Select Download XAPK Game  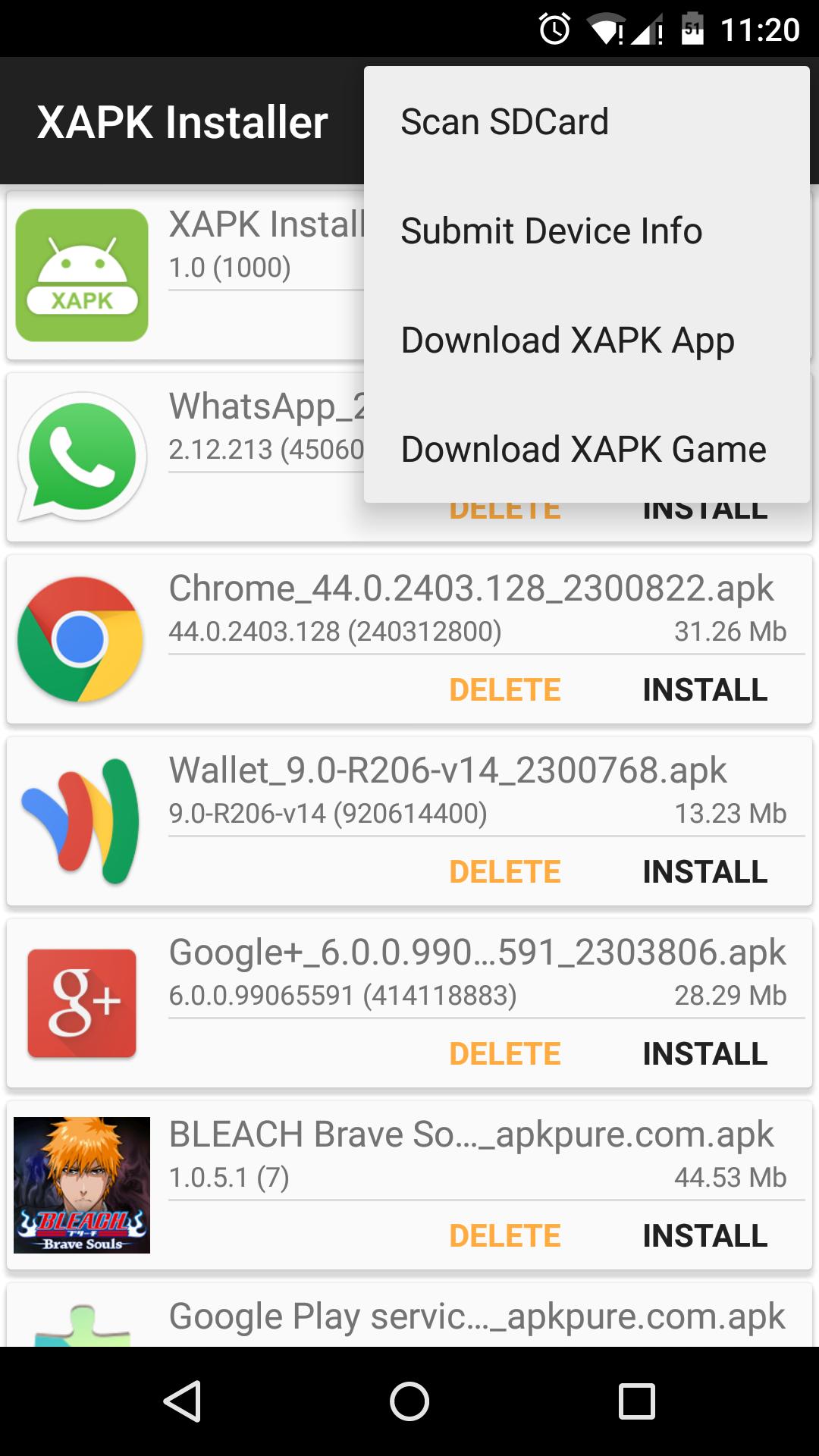tap(583, 450)
